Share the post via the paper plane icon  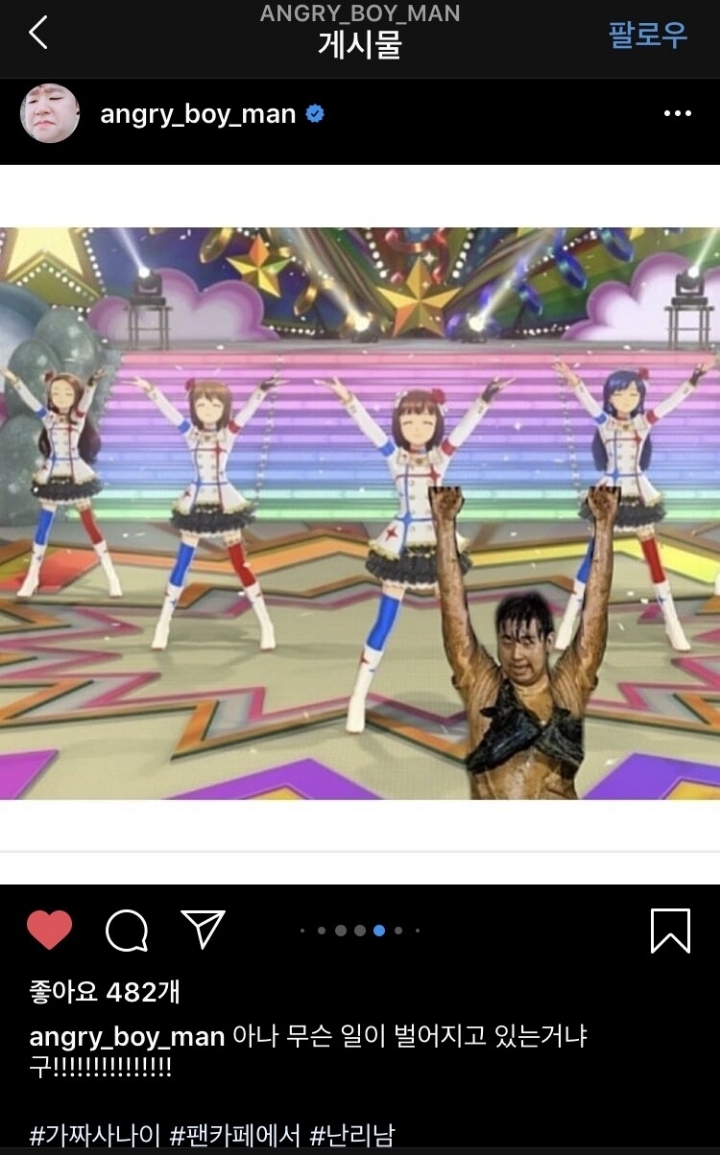tap(204, 929)
